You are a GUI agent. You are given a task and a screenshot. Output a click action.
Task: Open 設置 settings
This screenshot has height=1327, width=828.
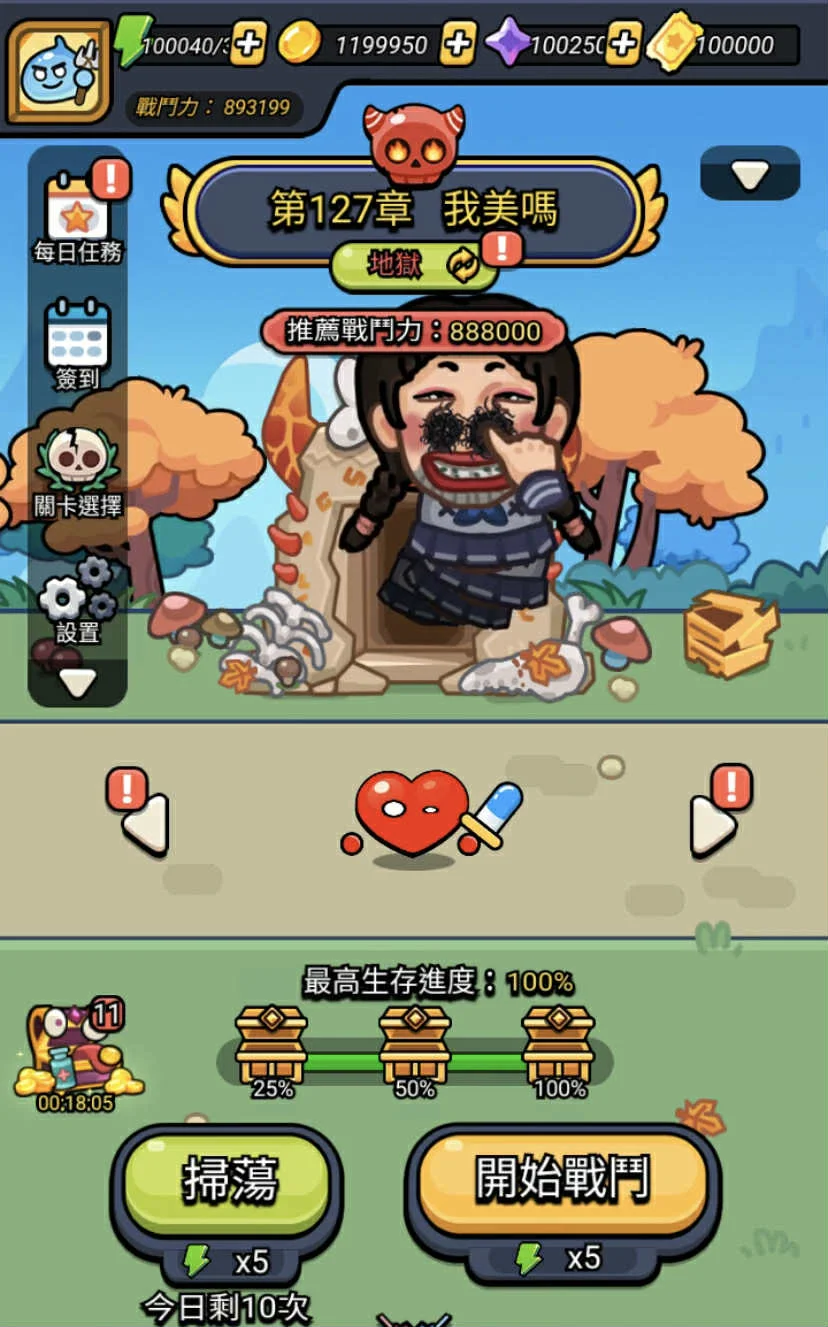pyautogui.click(x=78, y=598)
